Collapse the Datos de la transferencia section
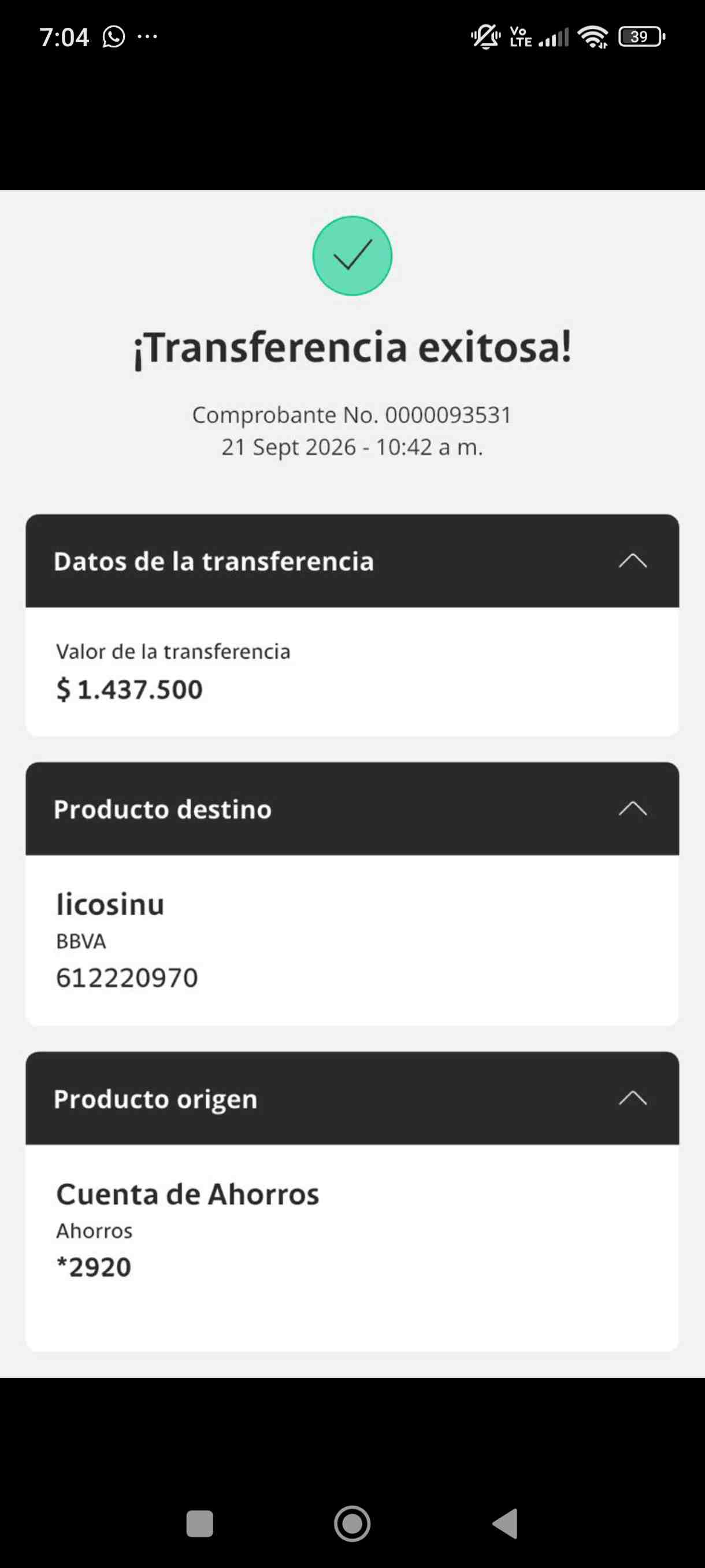705x1568 pixels. point(633,561)
